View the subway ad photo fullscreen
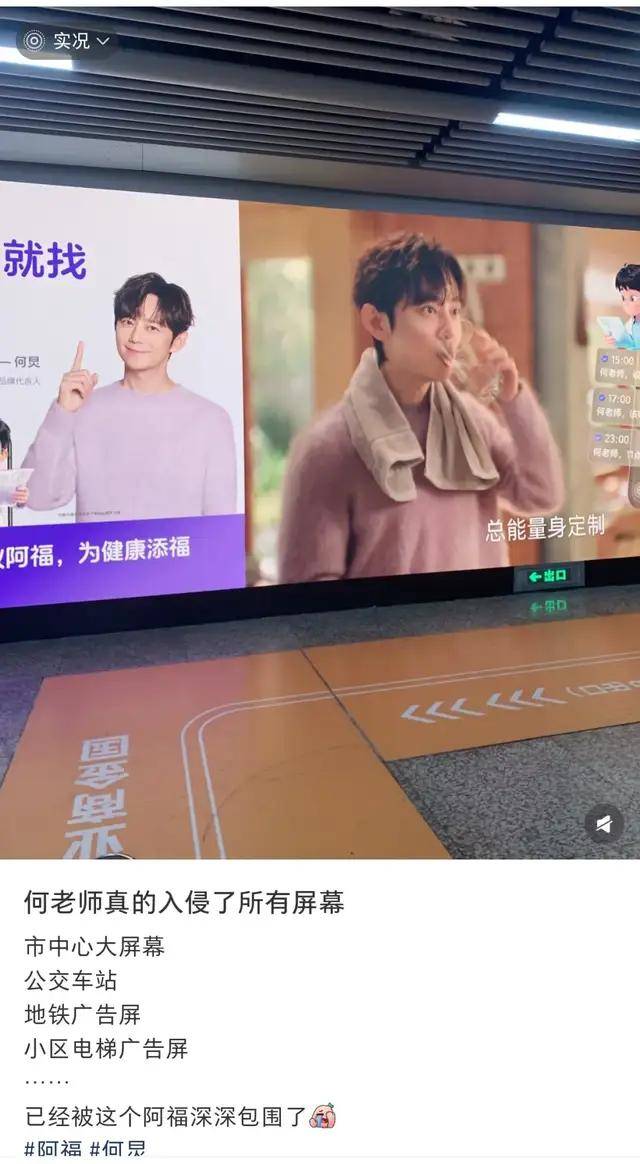The width and height of the screenshot is (640, 1164). click(x=320, y=430)
